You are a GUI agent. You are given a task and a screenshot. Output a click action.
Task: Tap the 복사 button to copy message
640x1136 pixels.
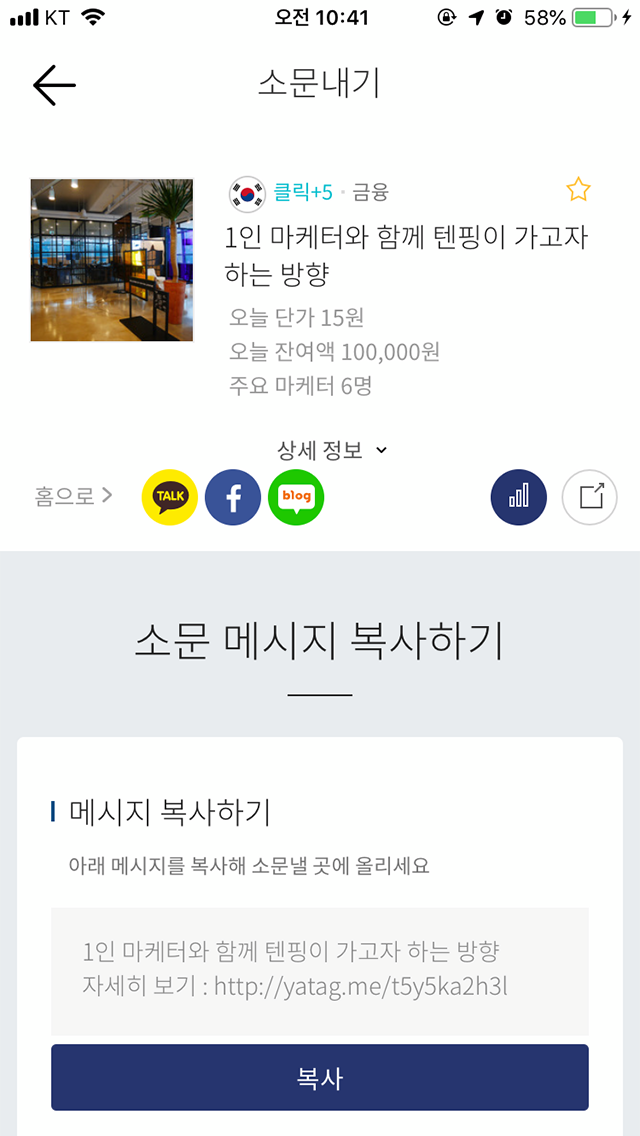pos(320,1078)
